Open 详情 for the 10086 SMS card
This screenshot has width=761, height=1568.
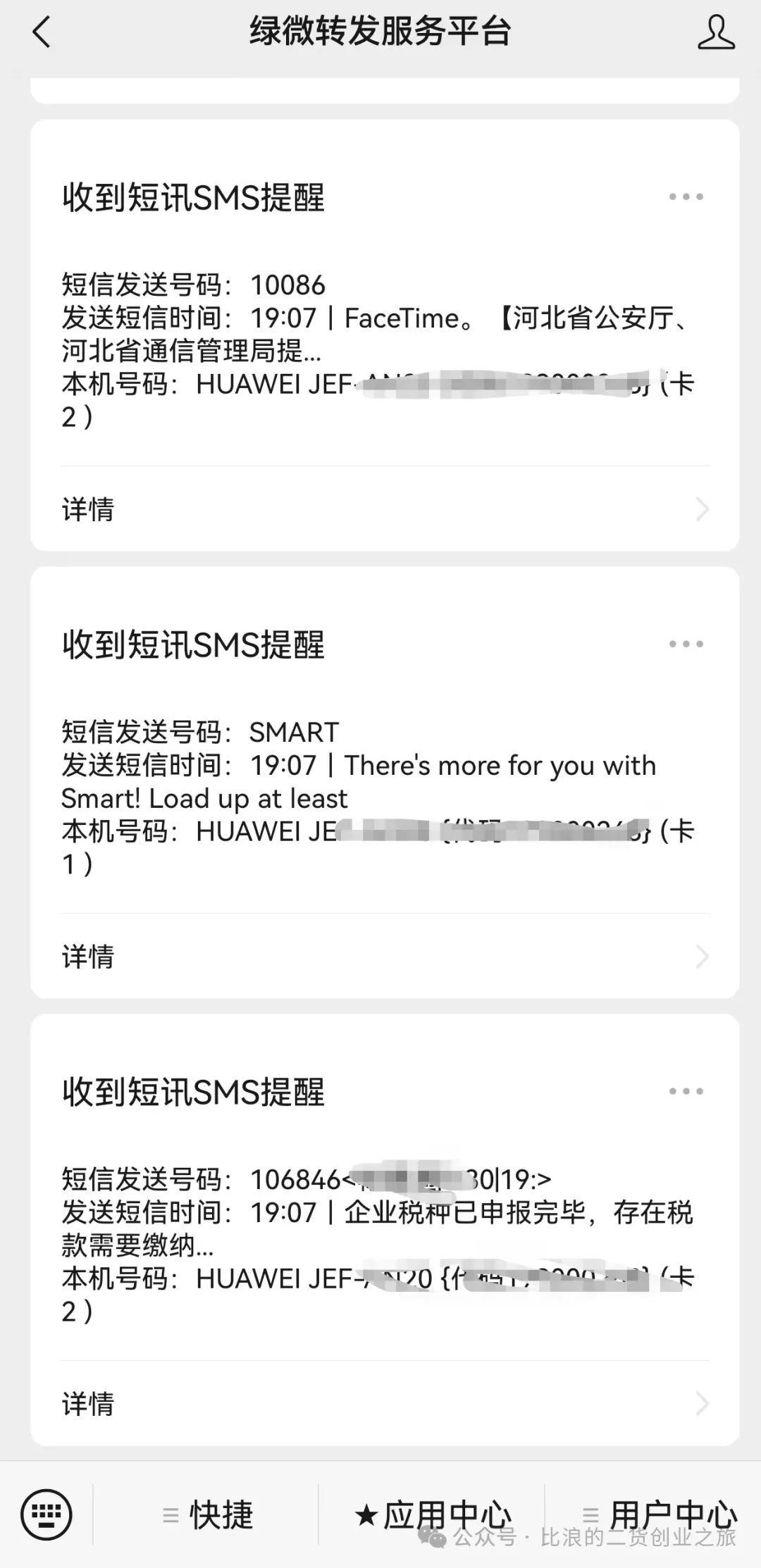pyautogui.click(x=385, y=509)
